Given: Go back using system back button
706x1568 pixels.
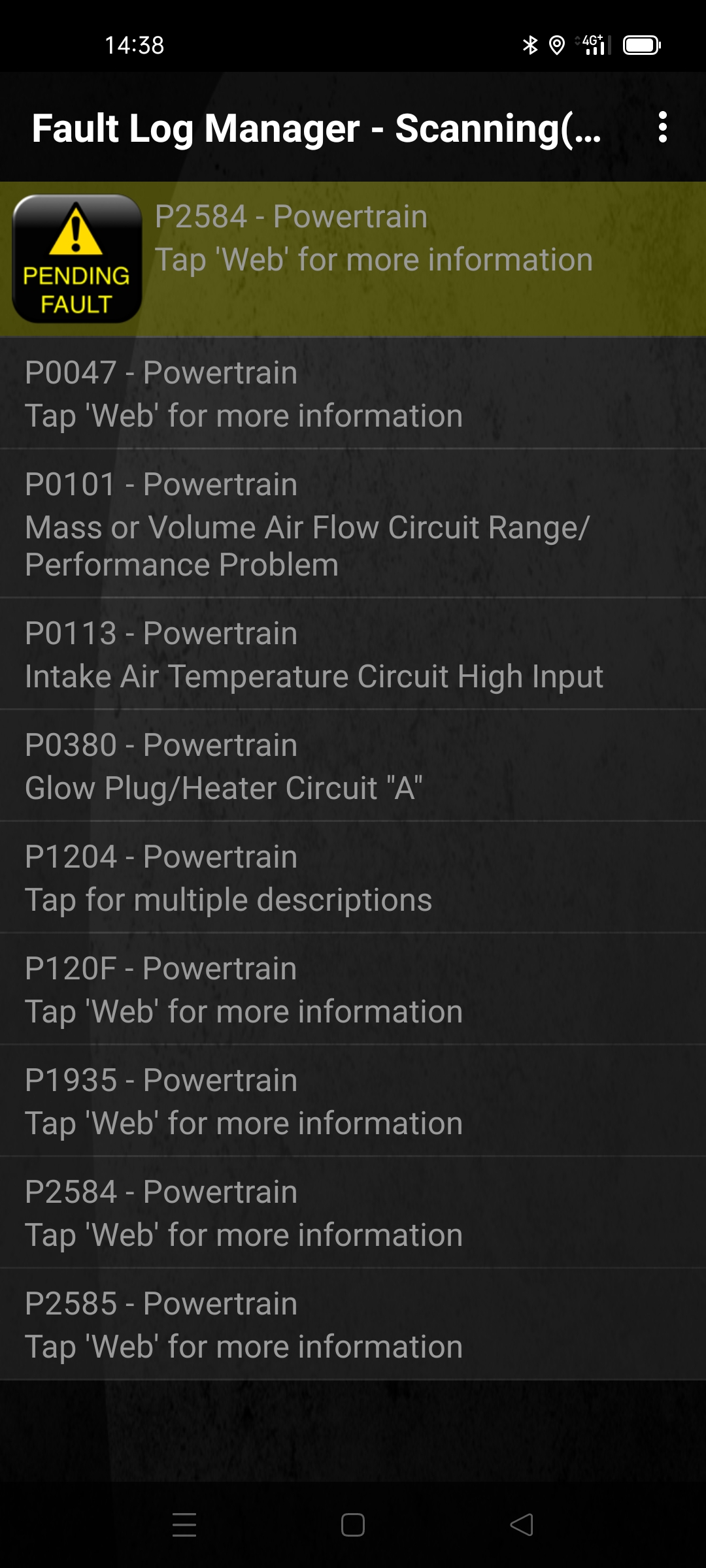Looking at the screenshot, I should pos(522,1525).
